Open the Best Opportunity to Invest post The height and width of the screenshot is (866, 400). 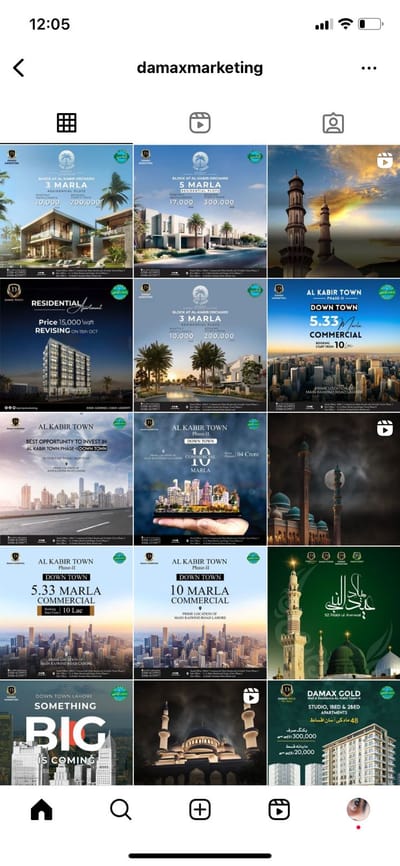(x=66, y=478)
